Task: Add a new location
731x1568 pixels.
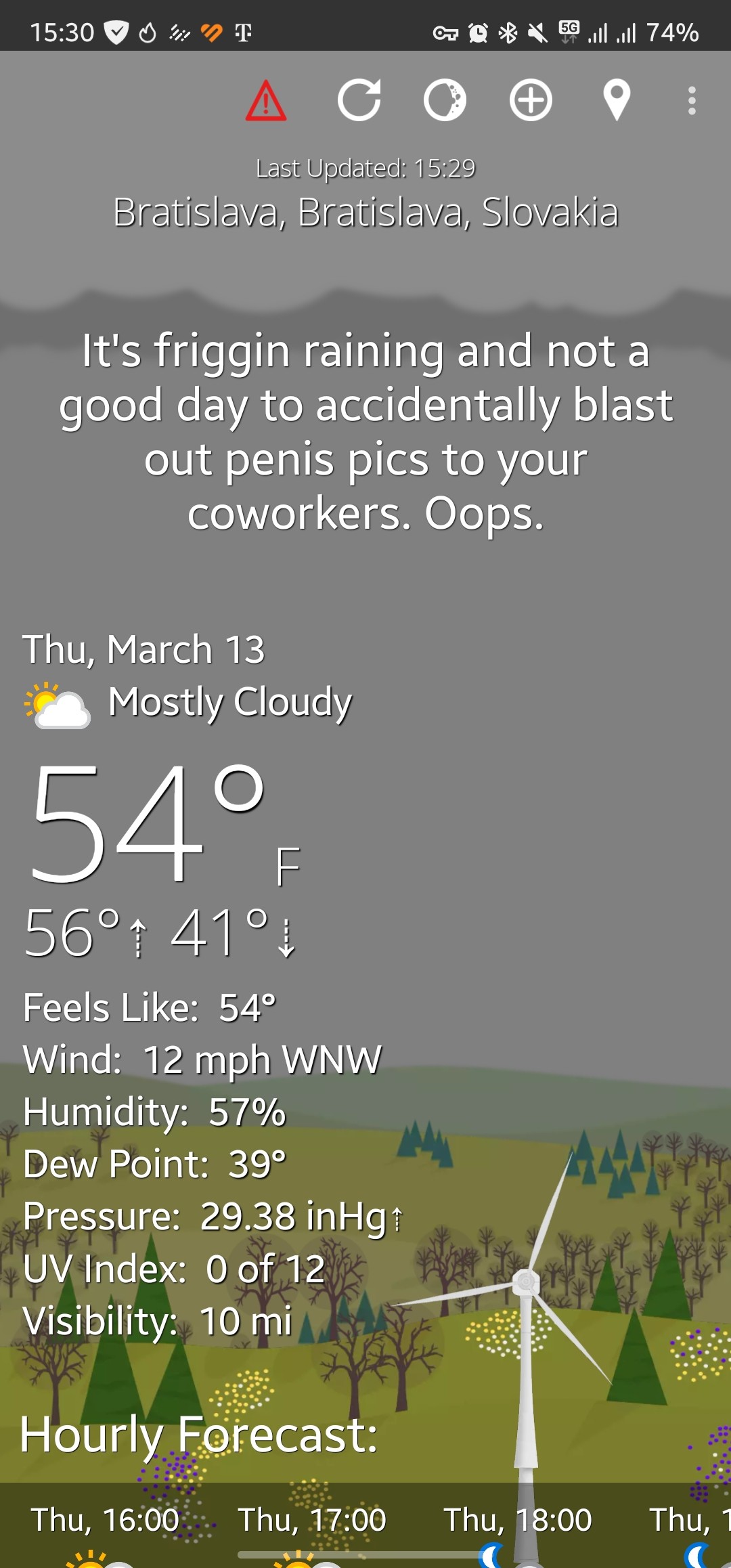Action: point(531,100)
